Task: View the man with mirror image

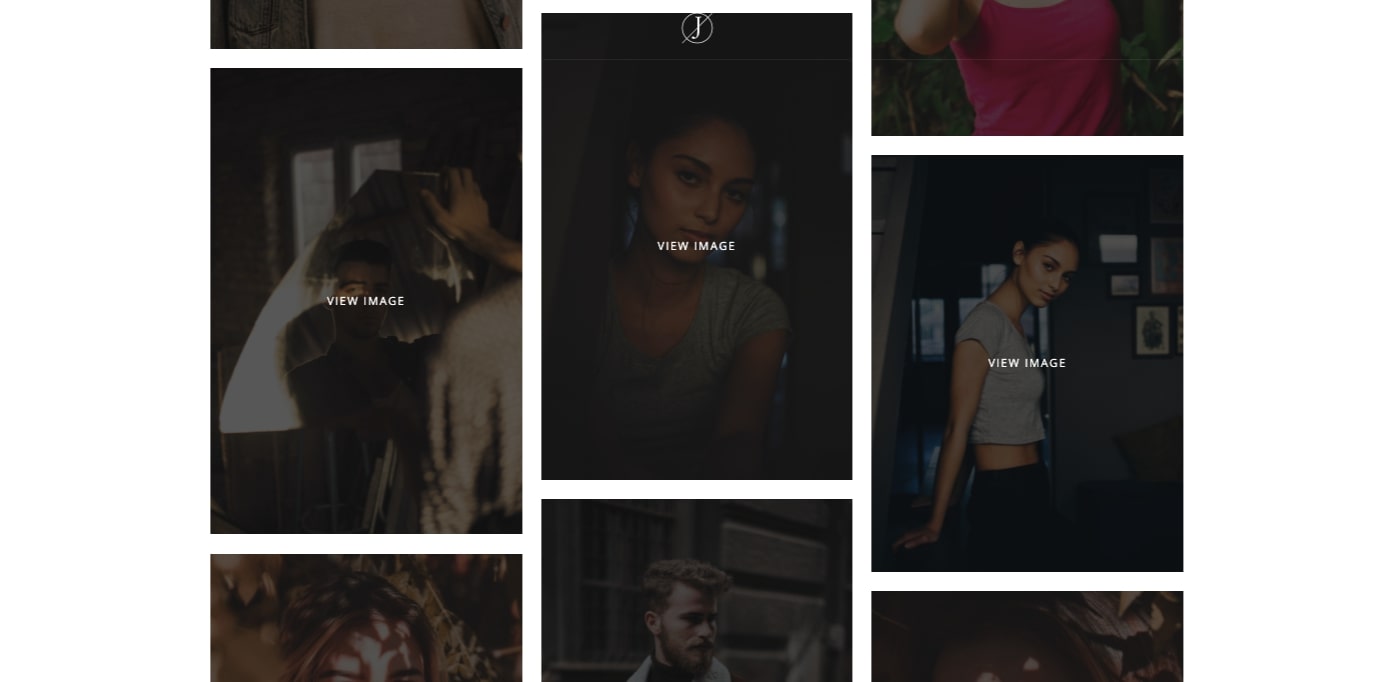Action: [x=365, y=301]
